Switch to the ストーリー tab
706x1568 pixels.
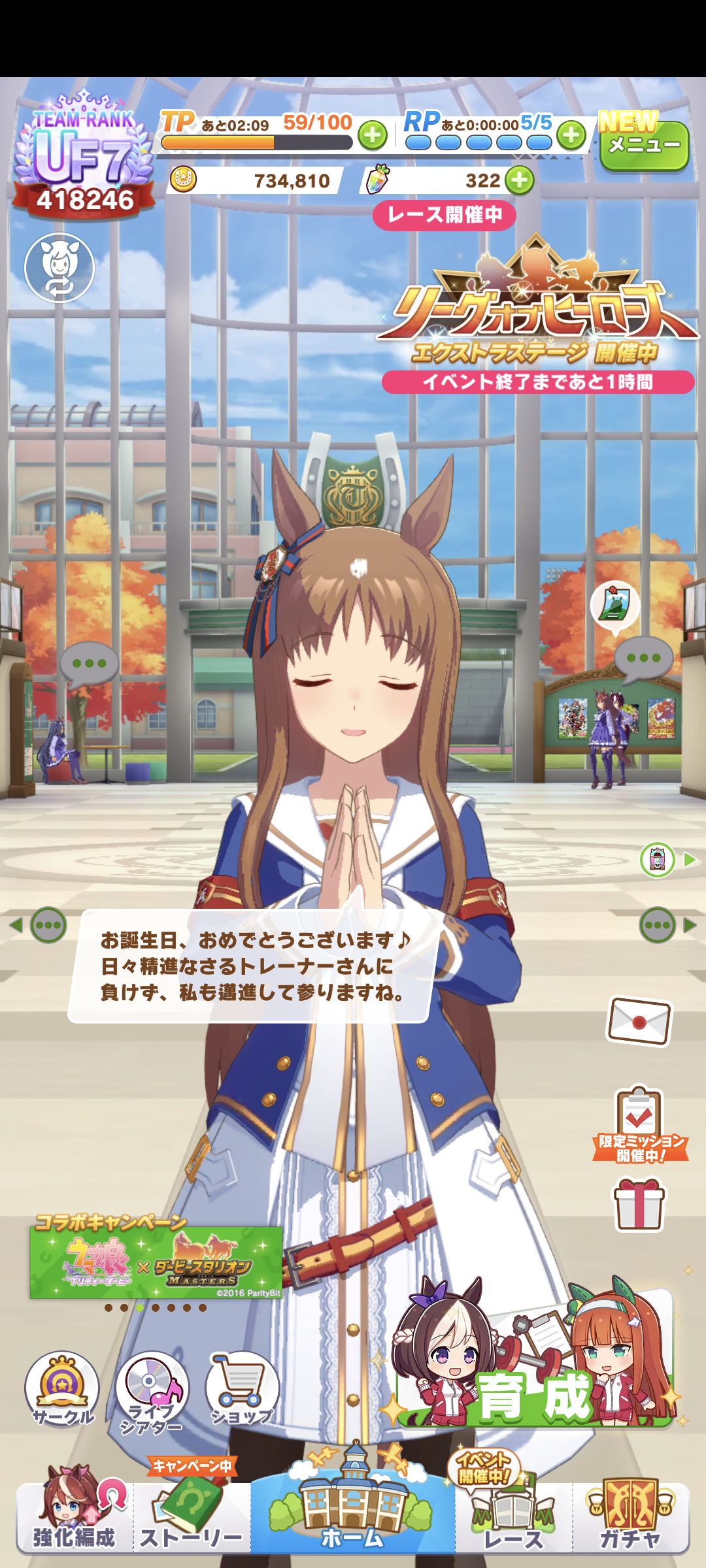point(192,1516)
